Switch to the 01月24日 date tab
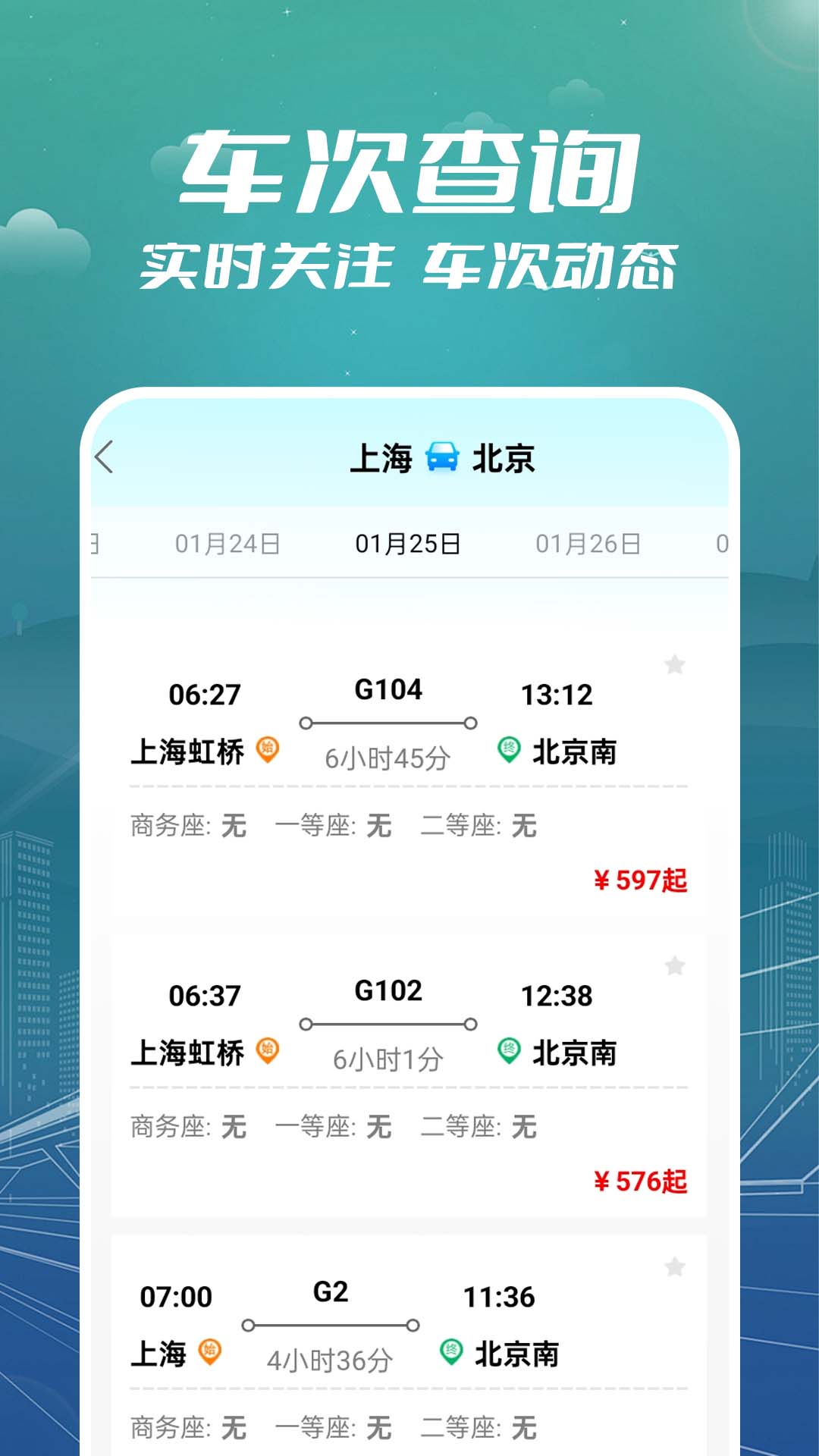The width and height of the screenshot is (819, 1456). coord(231,542)
